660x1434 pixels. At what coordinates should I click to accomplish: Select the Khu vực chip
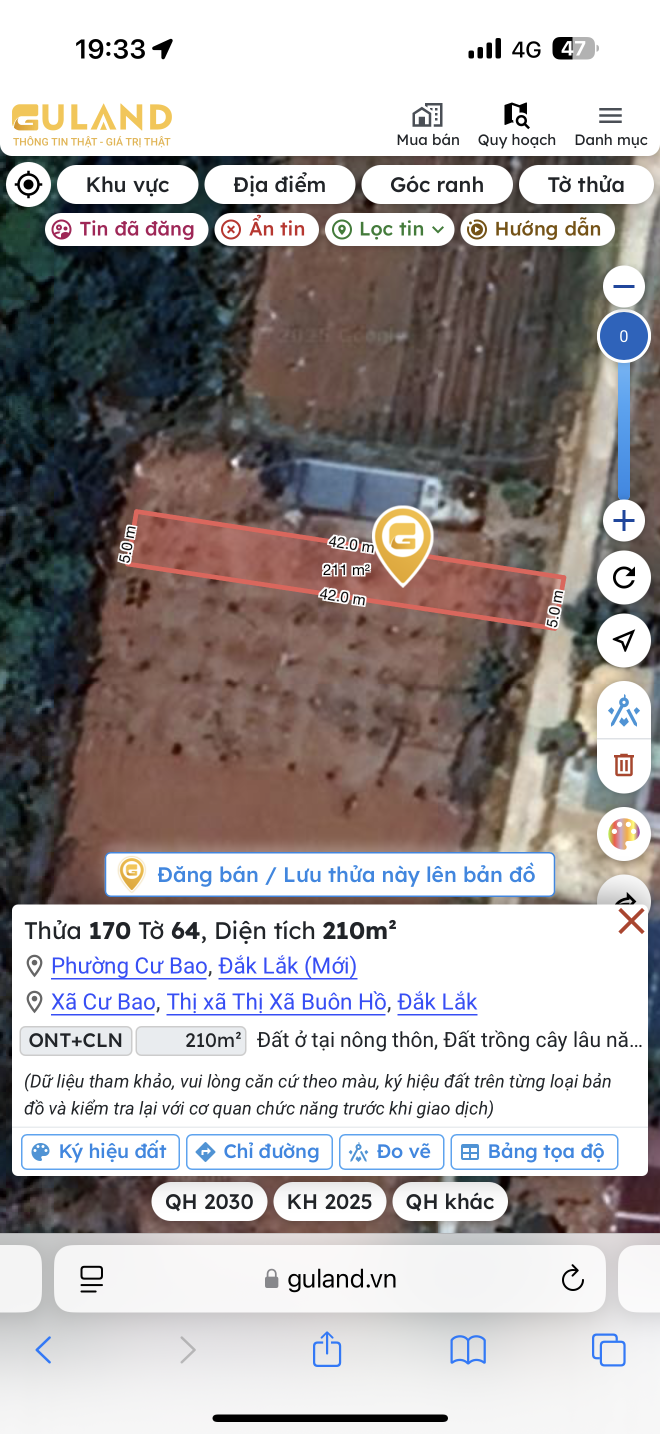(127, 185)
